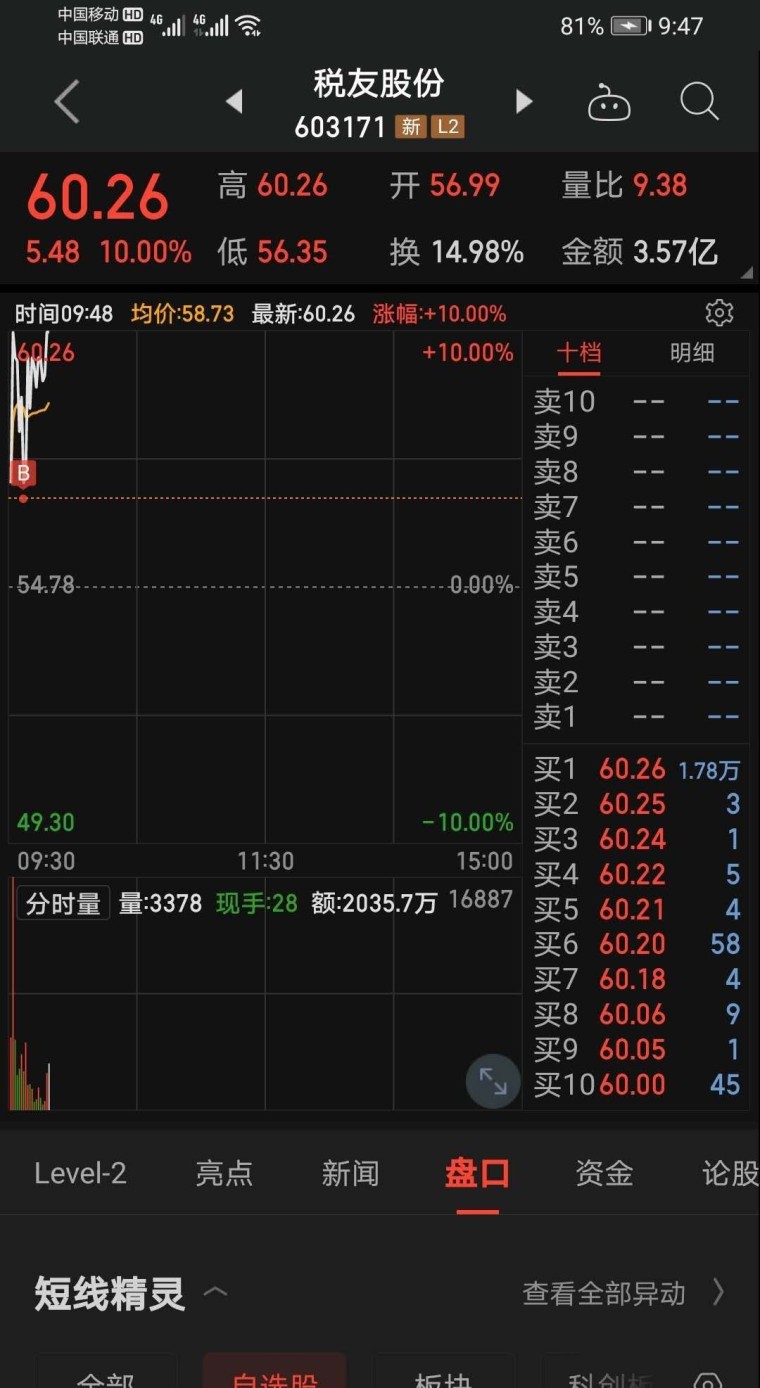The image size is (760, 1388).
Task: Open the 亮点 tab
Action: [224, 1173]
